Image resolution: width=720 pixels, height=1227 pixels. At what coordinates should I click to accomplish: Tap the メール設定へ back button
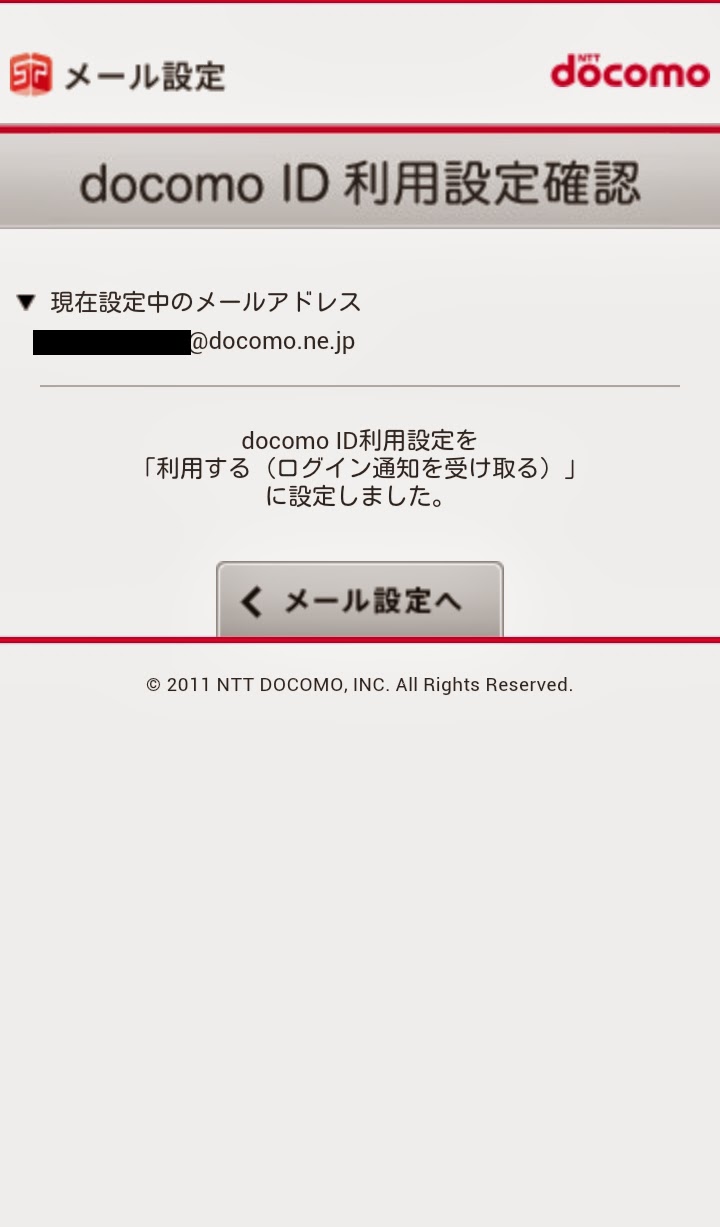(x=360, y=600)
